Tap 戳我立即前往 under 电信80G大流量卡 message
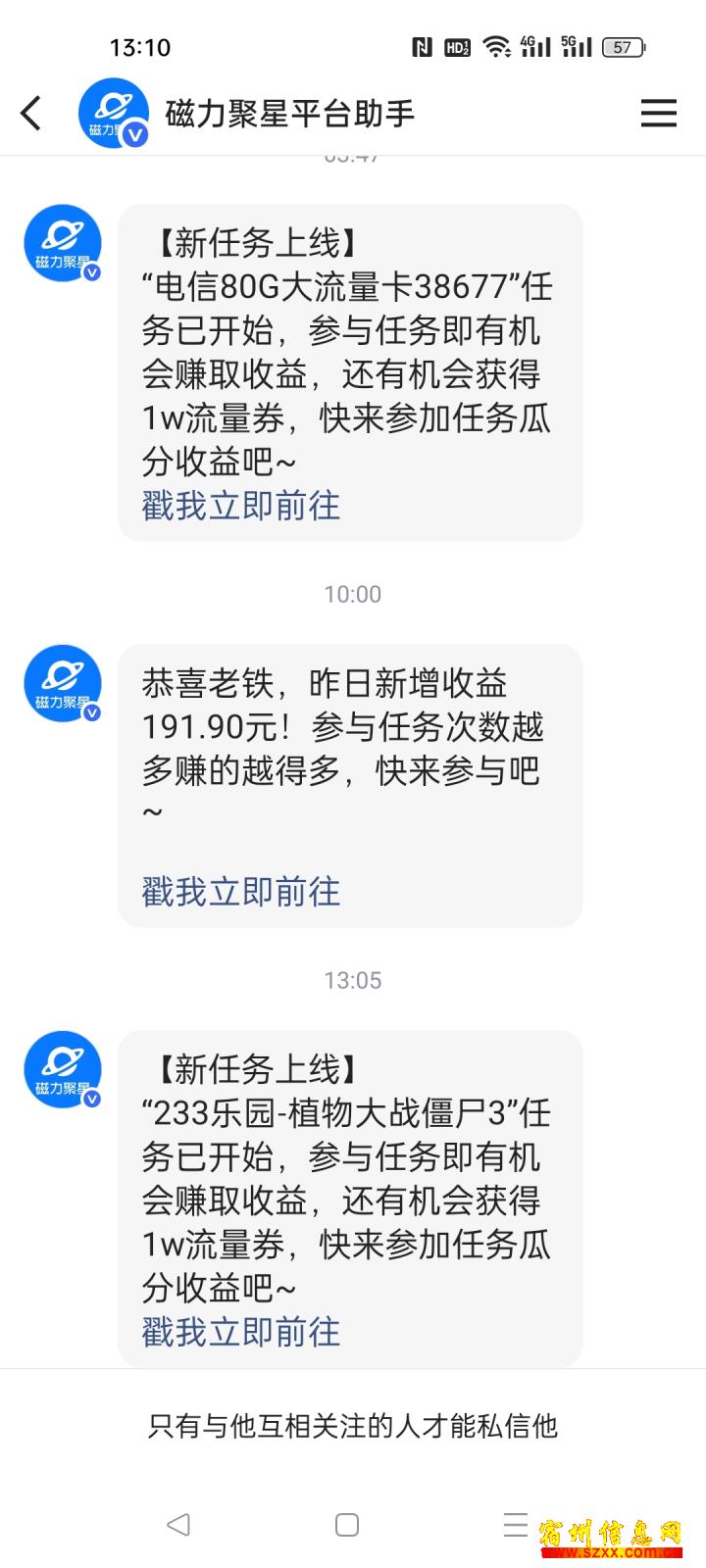The width and height of the screenshot is (706, 1568). point(241,506)
